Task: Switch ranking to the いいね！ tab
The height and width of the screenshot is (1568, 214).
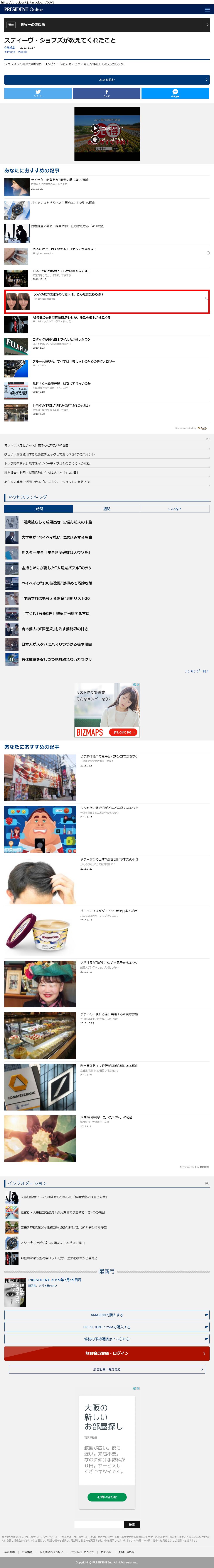Action: pyautogui.click(x=175, y=509)
